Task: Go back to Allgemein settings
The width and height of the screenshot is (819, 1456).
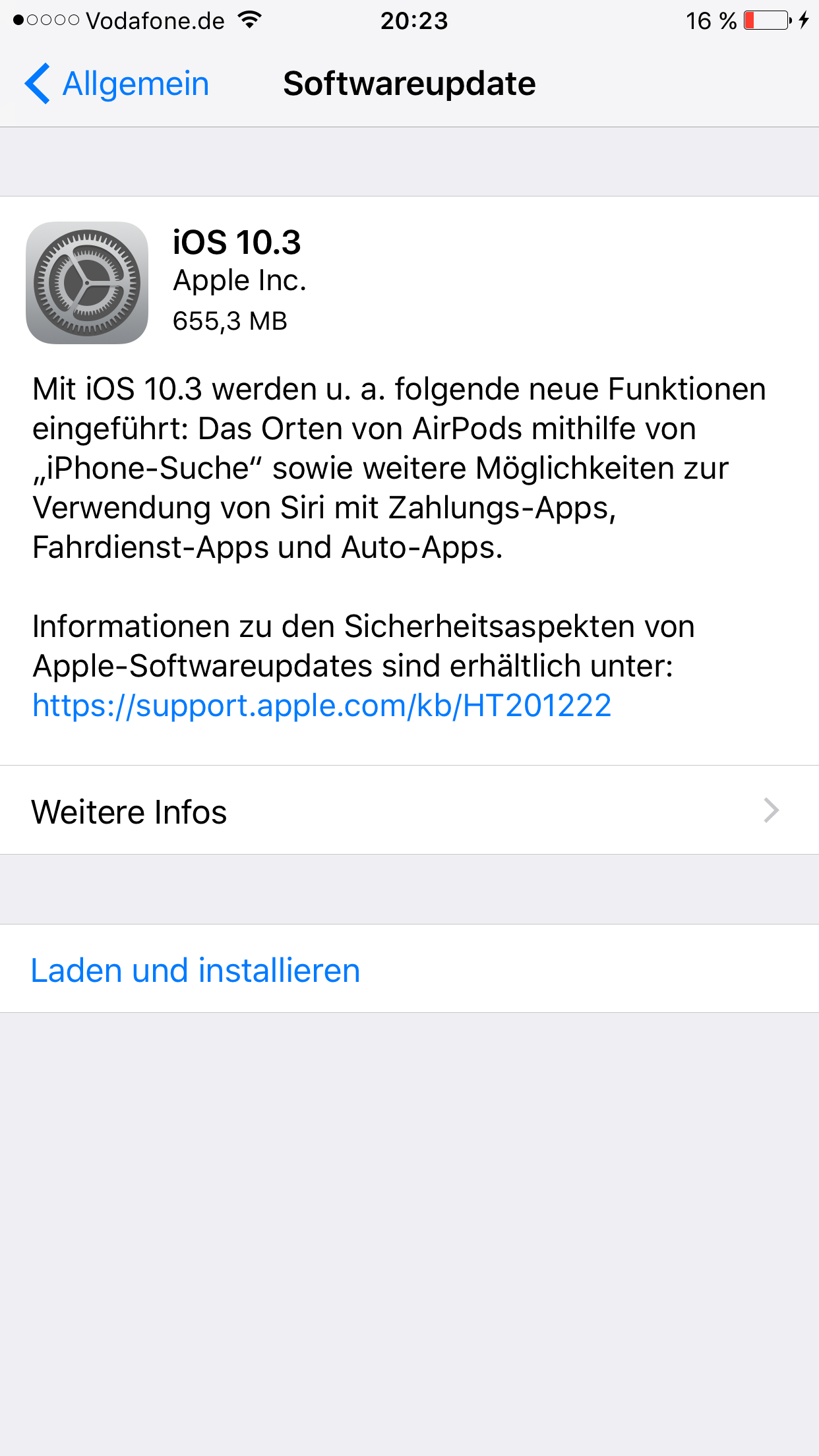Action: click(117, 84)
